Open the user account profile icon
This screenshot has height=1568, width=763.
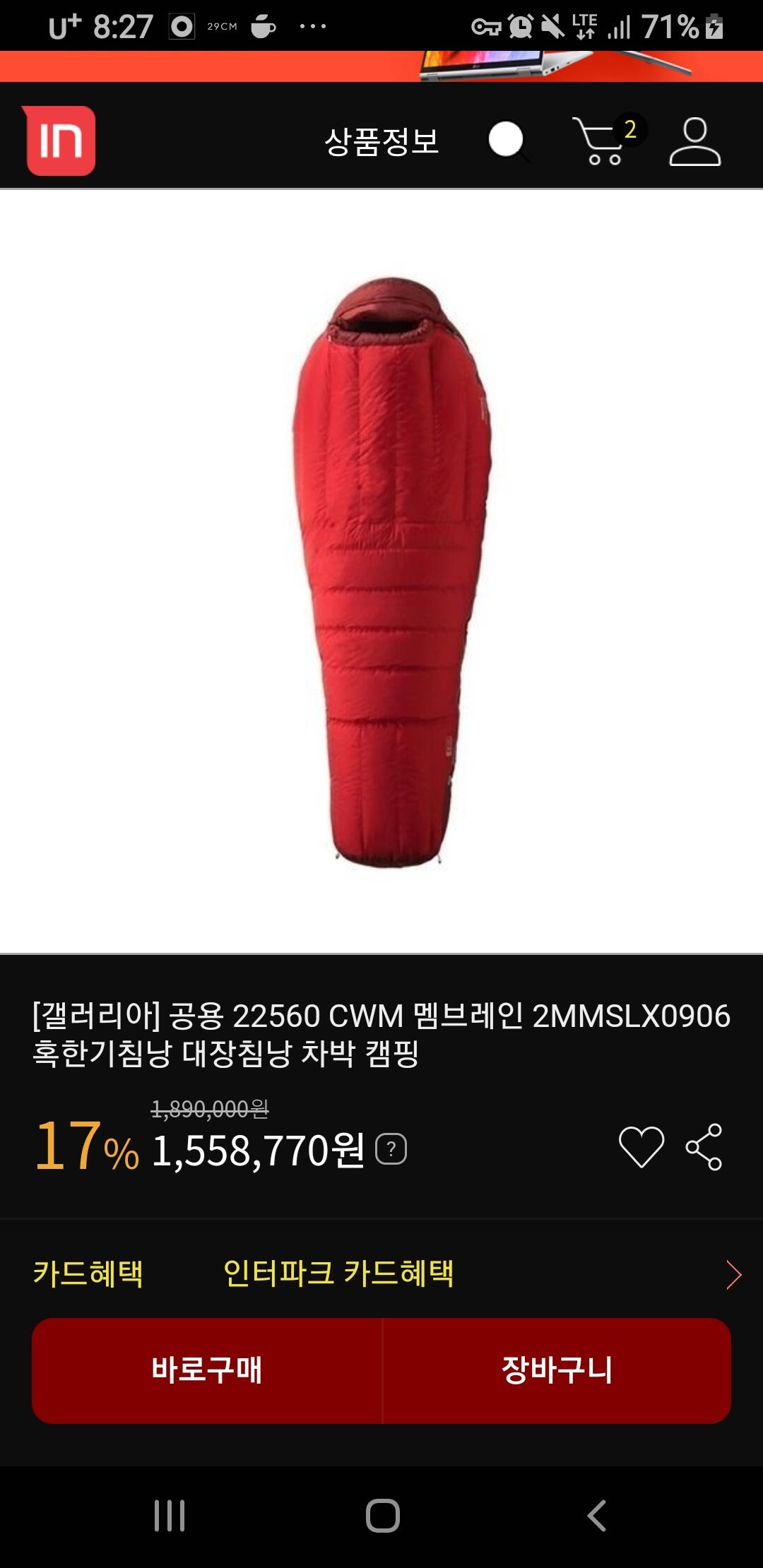(x=694, y=141)
